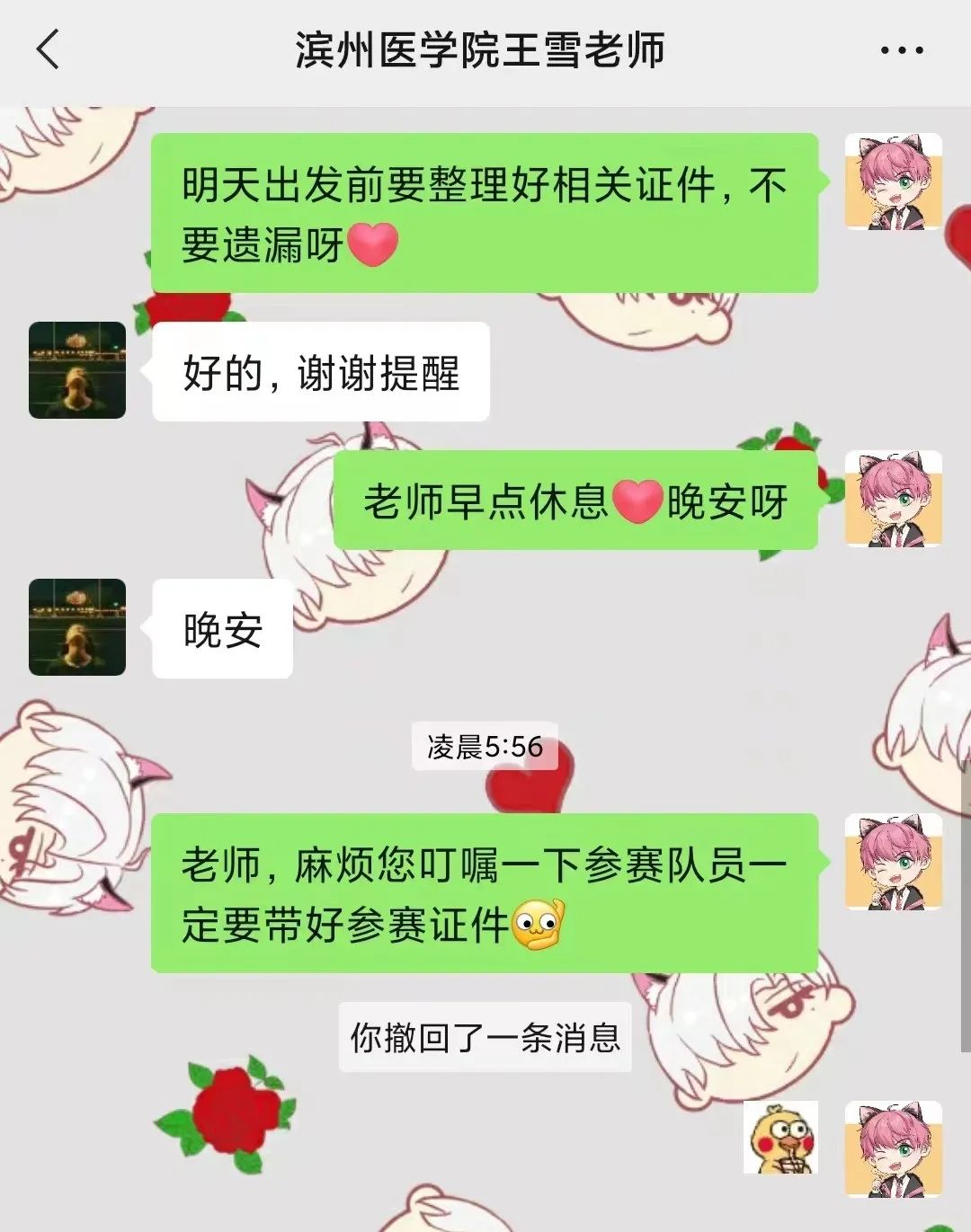Open sender's avatar beside 明天出发前要整理好相关证件
Image resolution: width=971 pixels, height=1232 pixels.
893,182
